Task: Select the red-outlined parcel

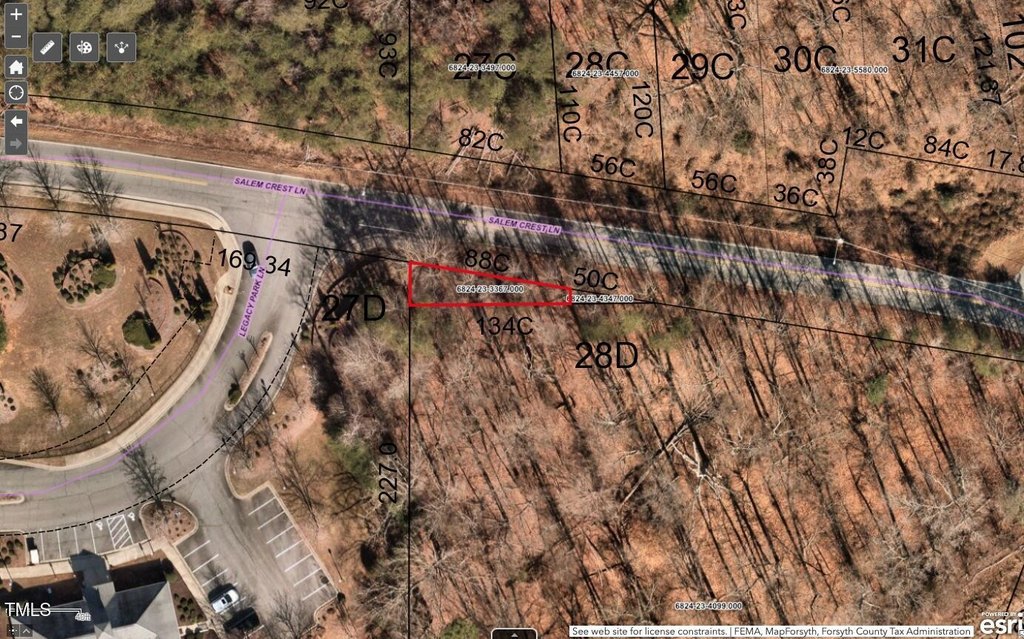Action: pyautogui.click(x=470, y=284)
